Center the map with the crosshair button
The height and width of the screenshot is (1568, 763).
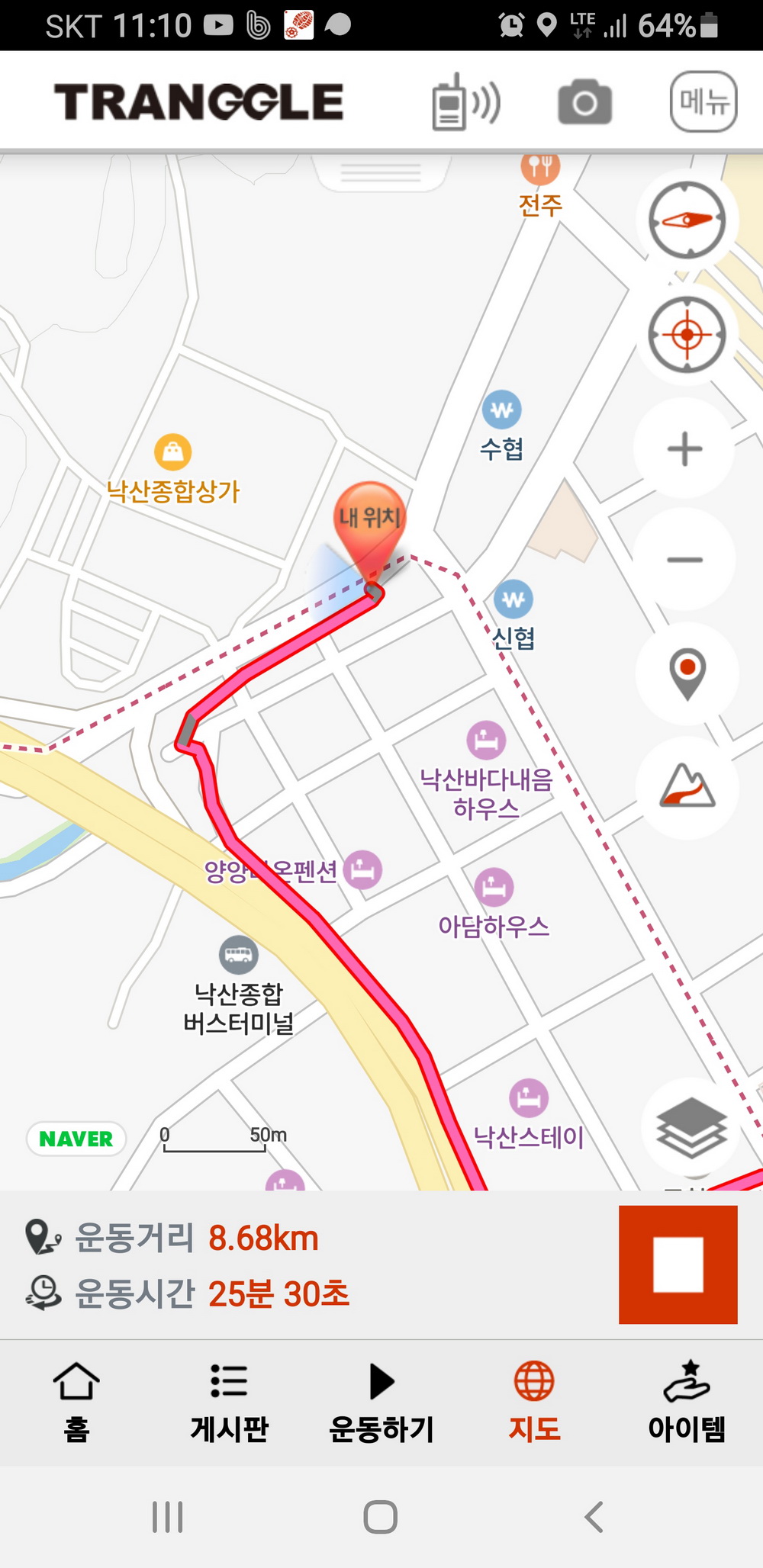tap(687, 334)
